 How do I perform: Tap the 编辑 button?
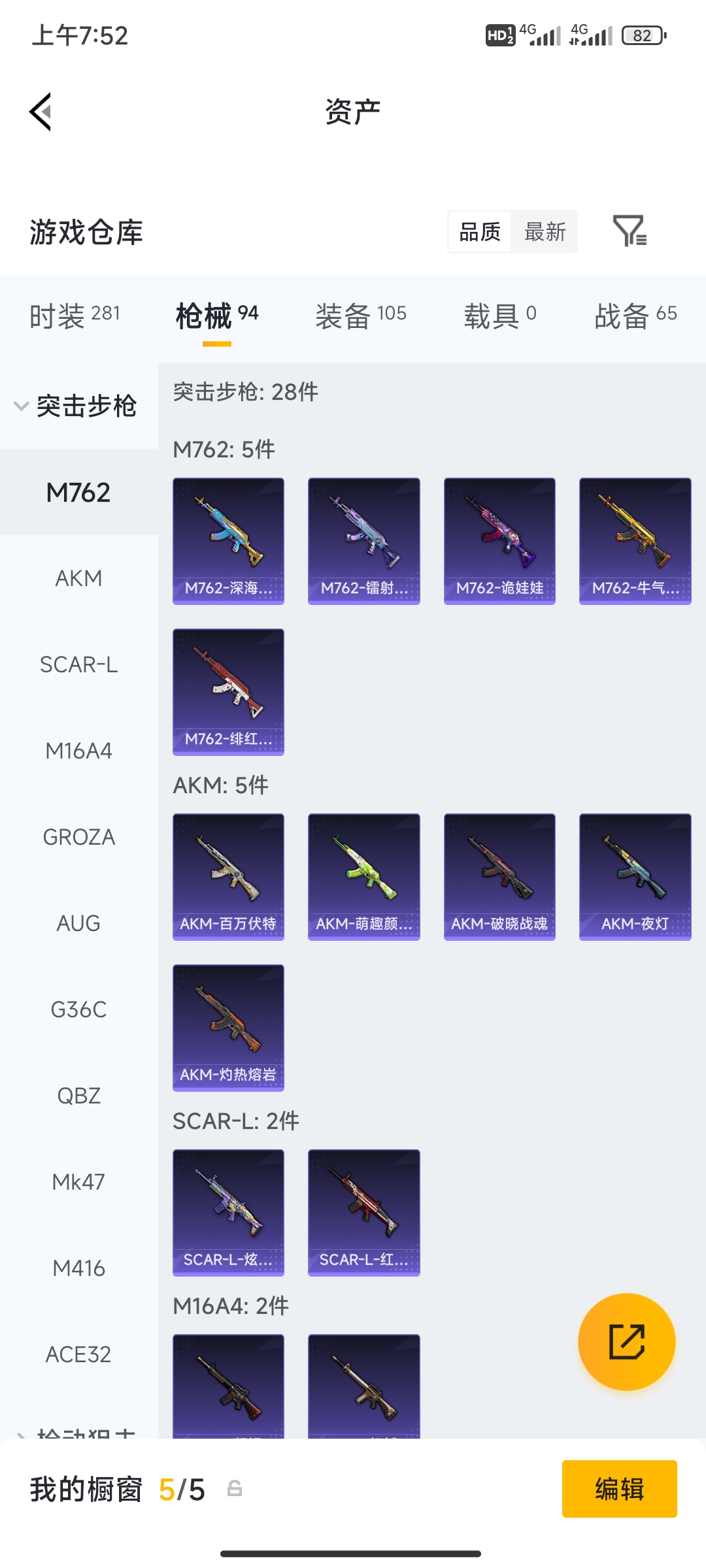[x=619, y=1489]
